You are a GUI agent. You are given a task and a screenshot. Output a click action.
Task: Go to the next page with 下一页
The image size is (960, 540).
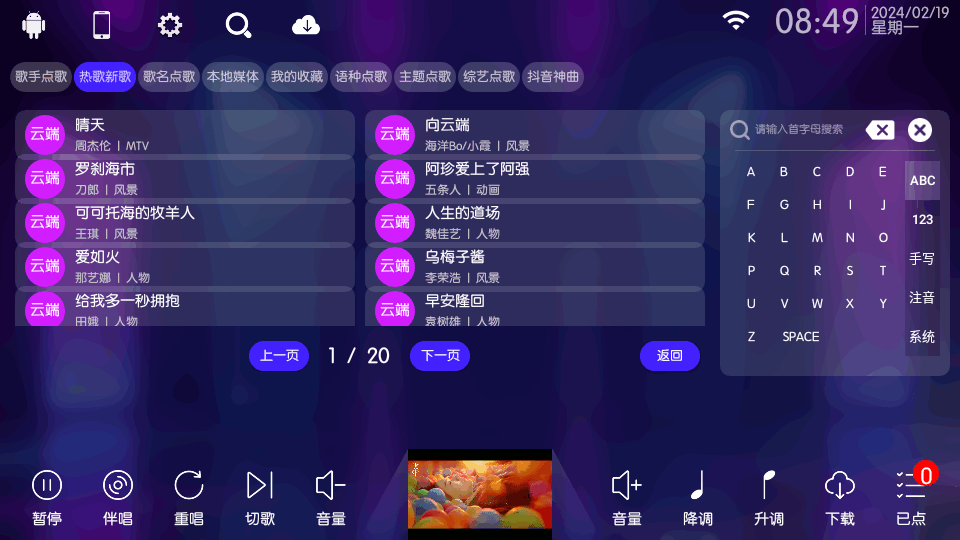pyautogui.click(x=440, y=356)
